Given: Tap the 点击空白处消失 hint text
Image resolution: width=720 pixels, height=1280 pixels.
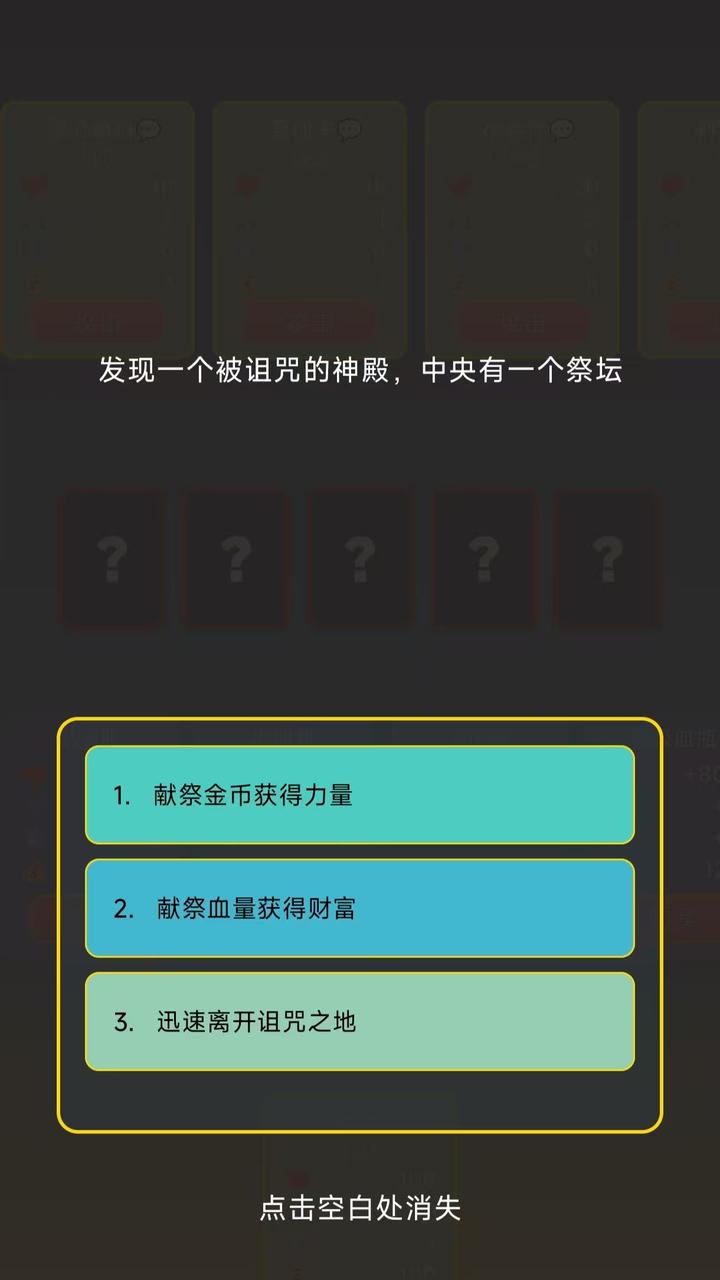Looking at the screenshot, I should (x=360, y=1208).
